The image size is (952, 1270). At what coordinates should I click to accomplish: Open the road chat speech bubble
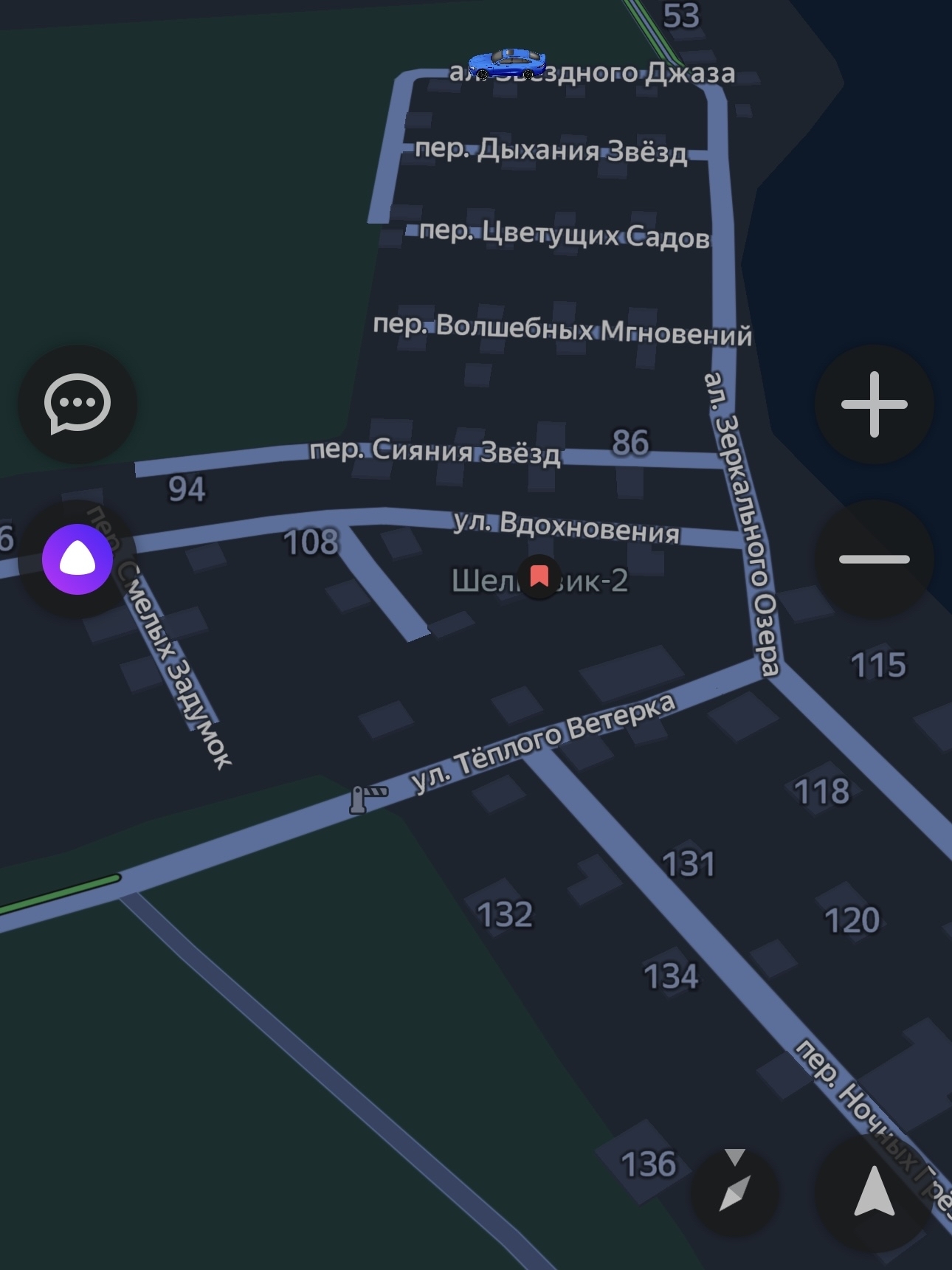(77, 404)
